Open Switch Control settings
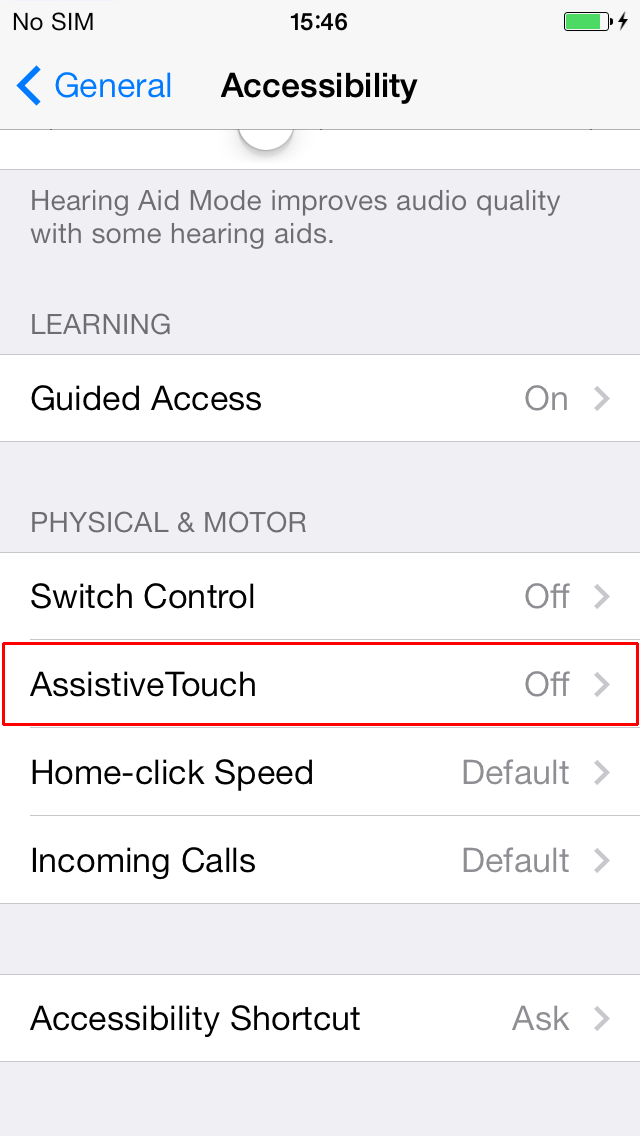The height and width of the screenshot is (1136, 640). click(x=320, y=597)
